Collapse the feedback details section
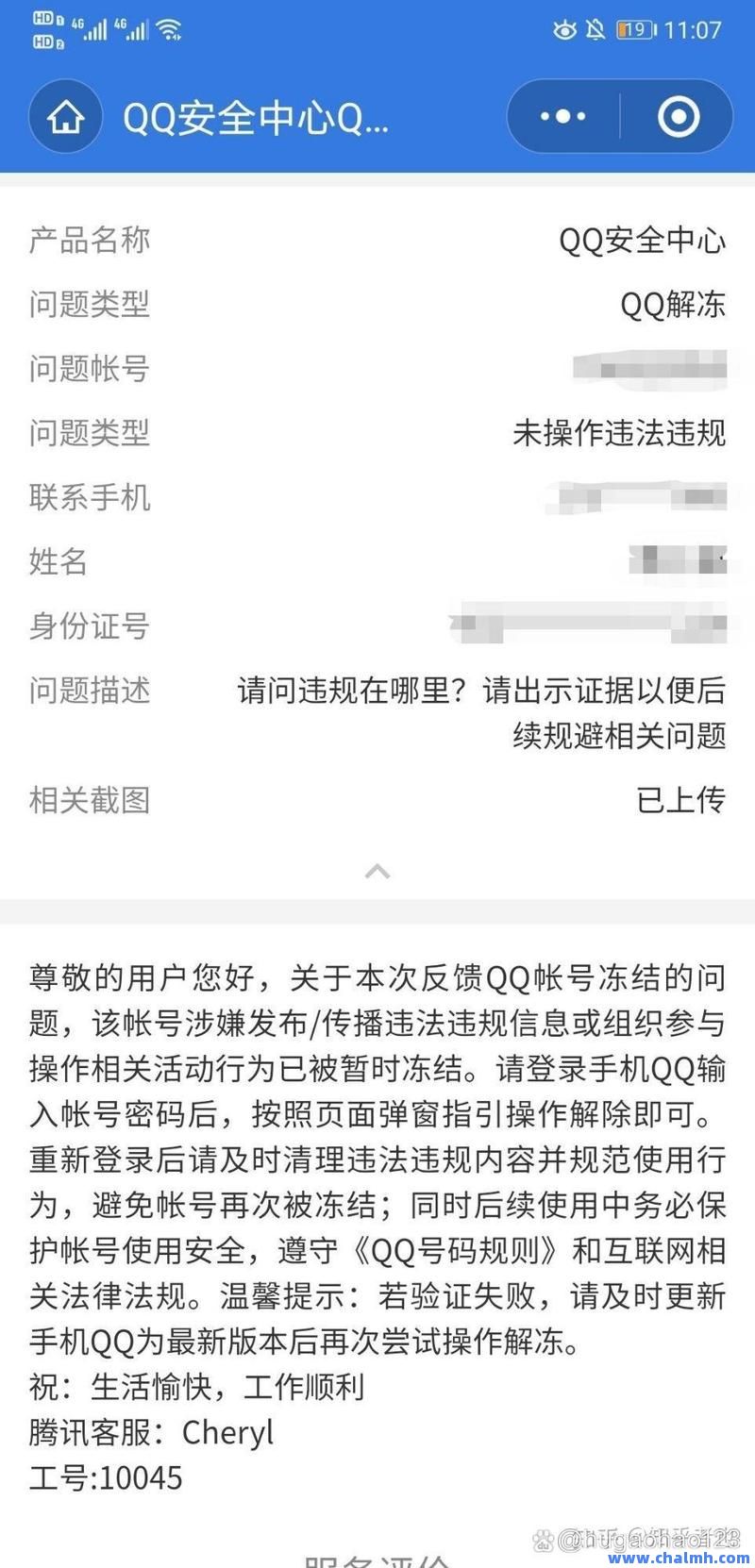755x1568 pixels. pos(377,871)
